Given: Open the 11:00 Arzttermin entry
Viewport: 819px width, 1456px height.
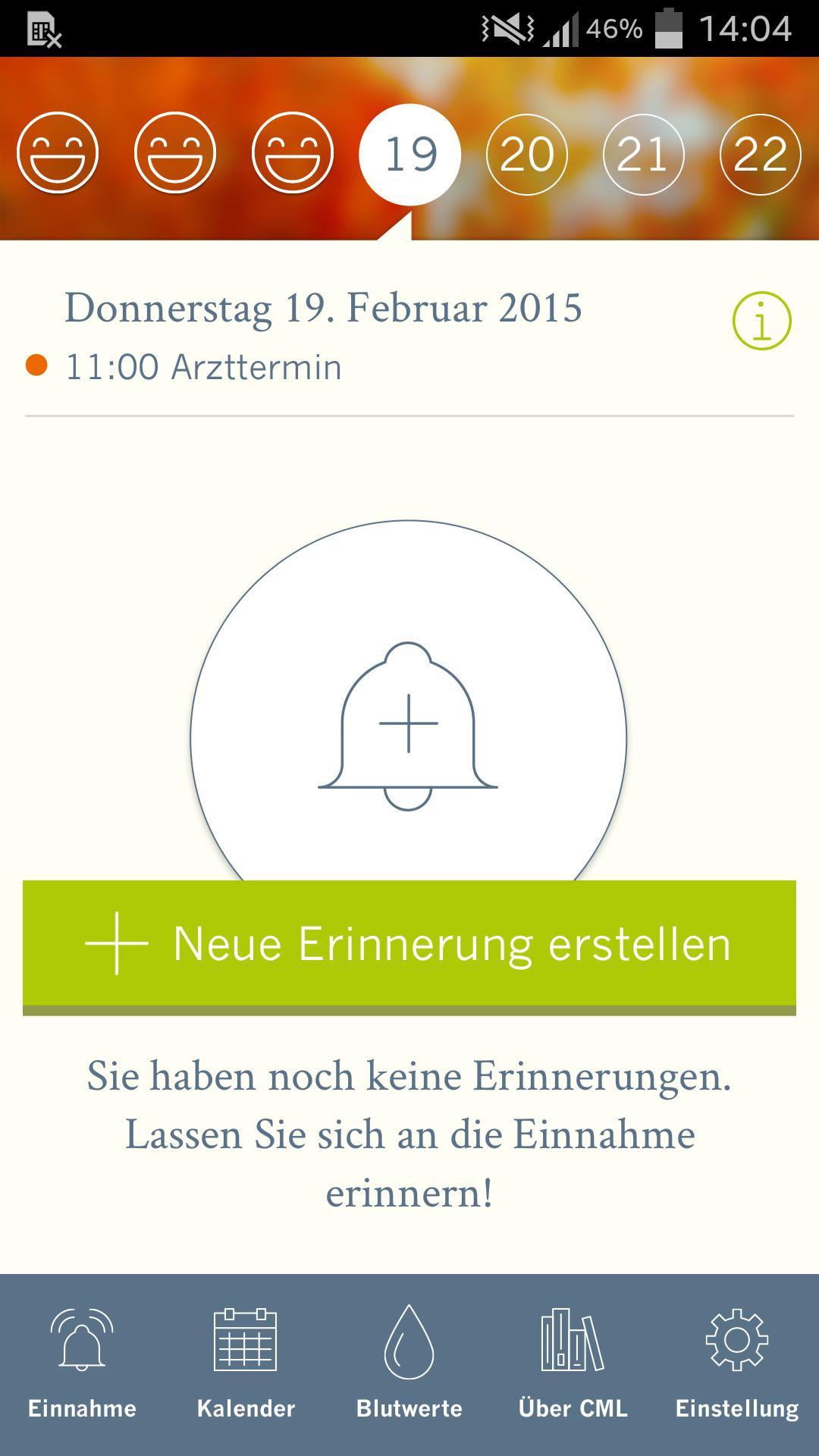Looking at the screenshot, I should coord(184,367).
